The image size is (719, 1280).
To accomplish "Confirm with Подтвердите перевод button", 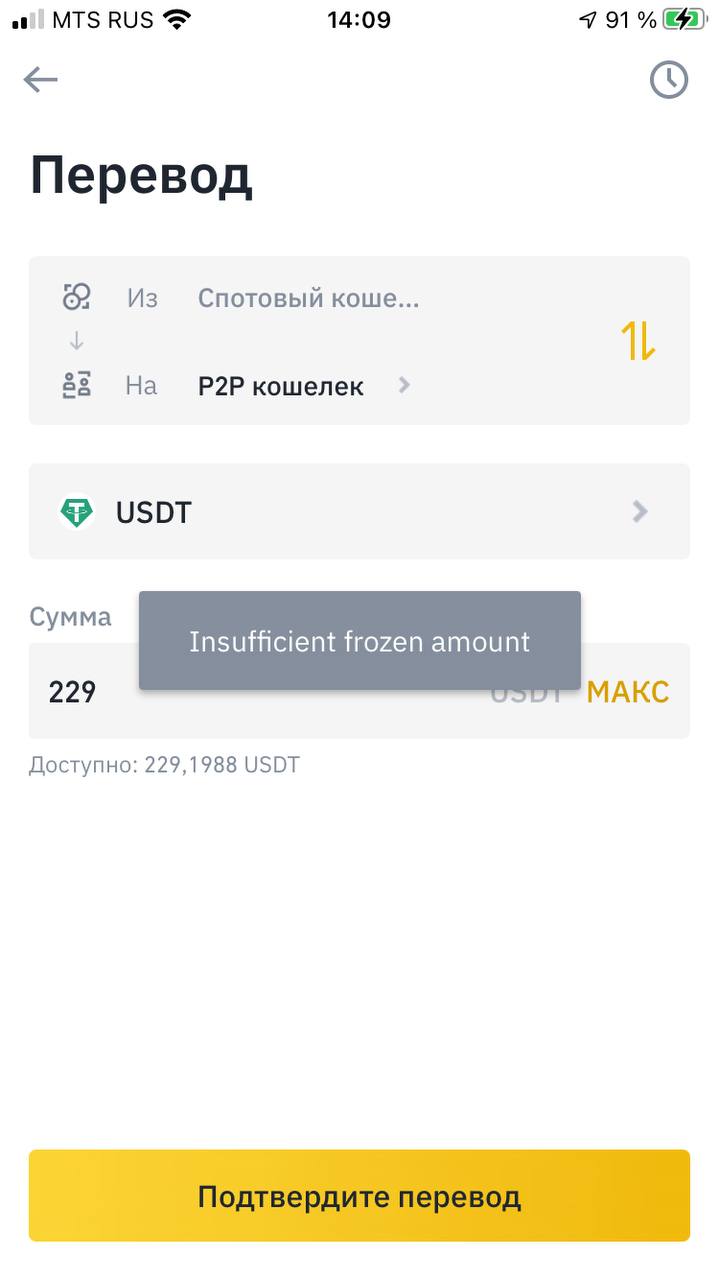I will pyautogui.click(x=359, y=1196).
